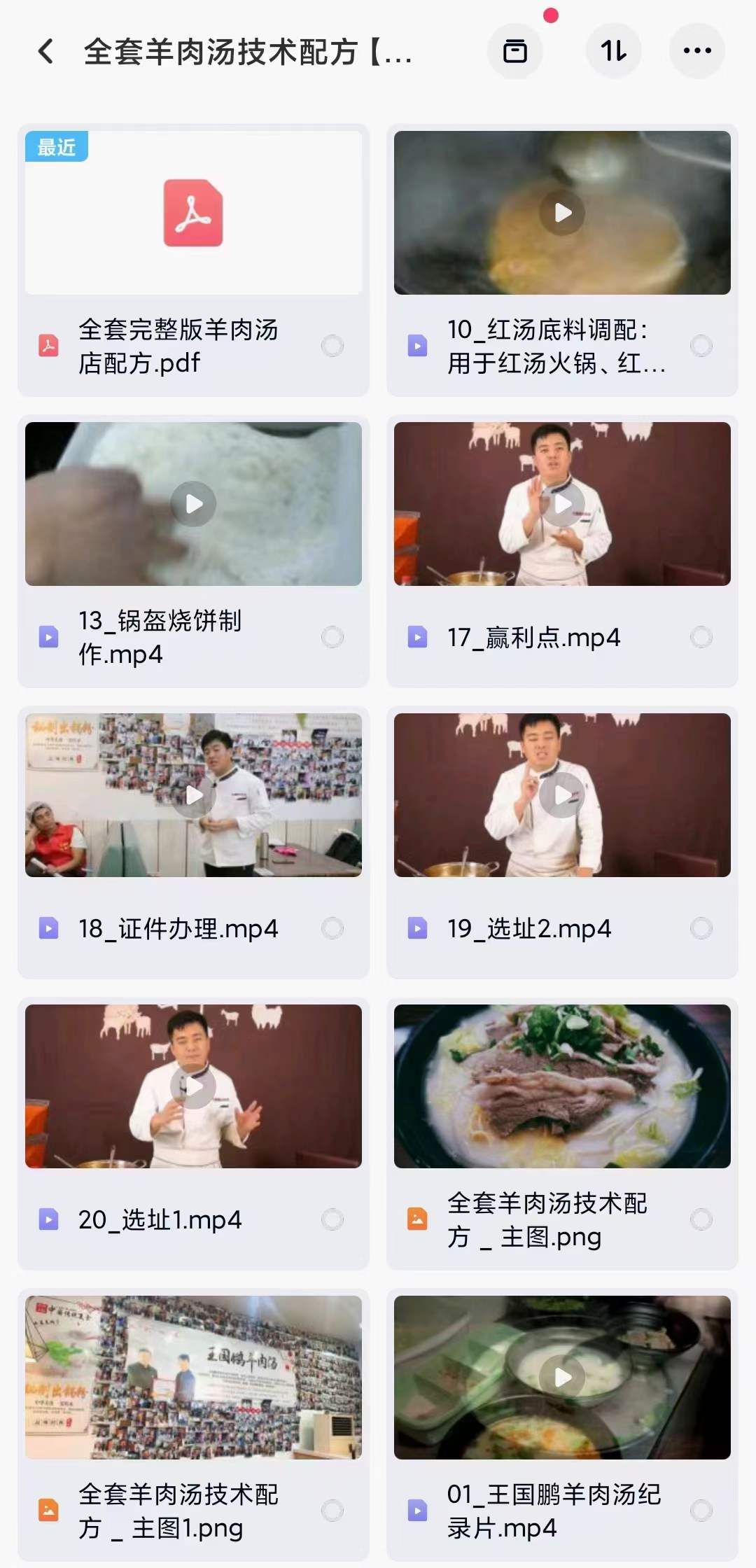Tap the play icon on 19_选址2.mp4
Screen dimensions: 756x1568
click(562, 794)
